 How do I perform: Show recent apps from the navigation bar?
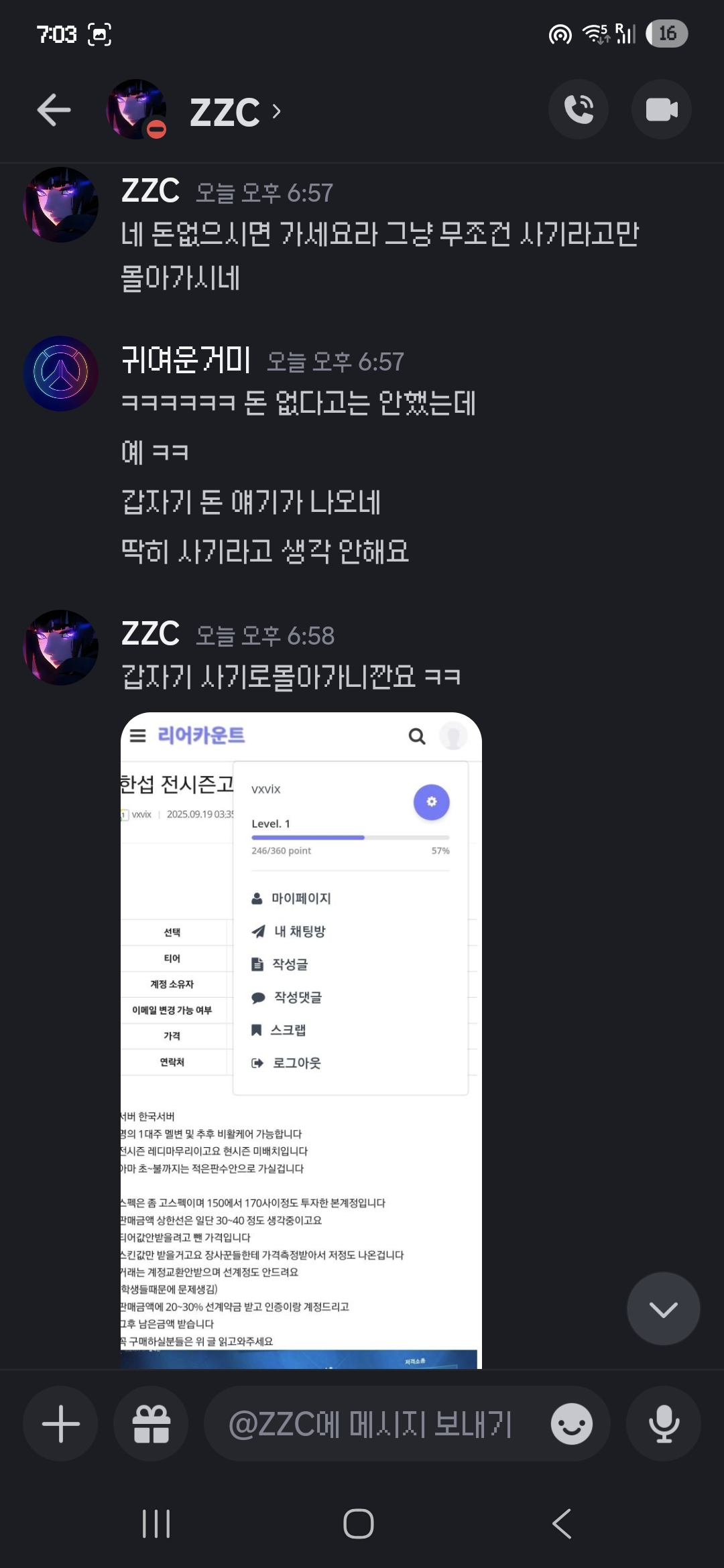[156, 1524]
